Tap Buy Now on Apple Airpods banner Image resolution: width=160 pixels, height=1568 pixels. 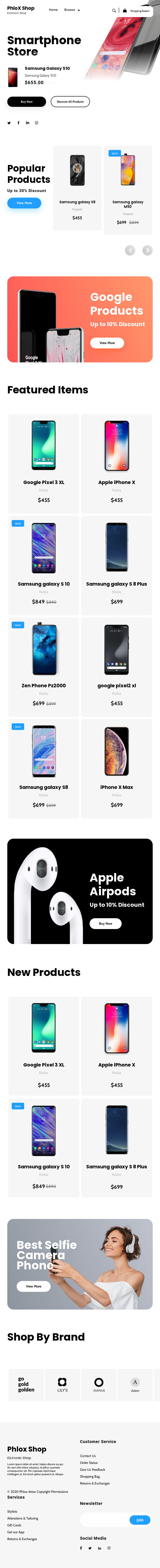105,923
